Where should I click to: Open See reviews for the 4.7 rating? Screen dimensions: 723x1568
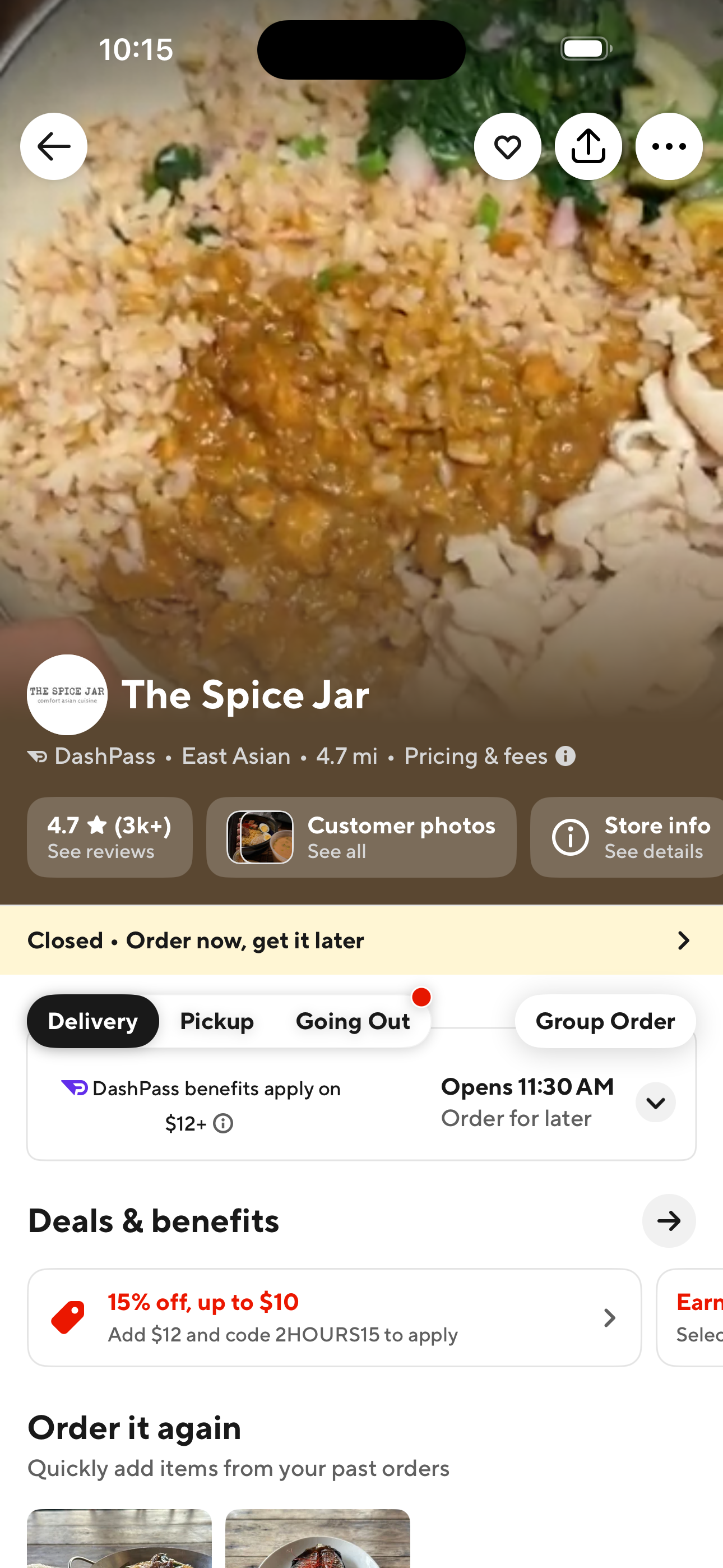click(109, 837)
